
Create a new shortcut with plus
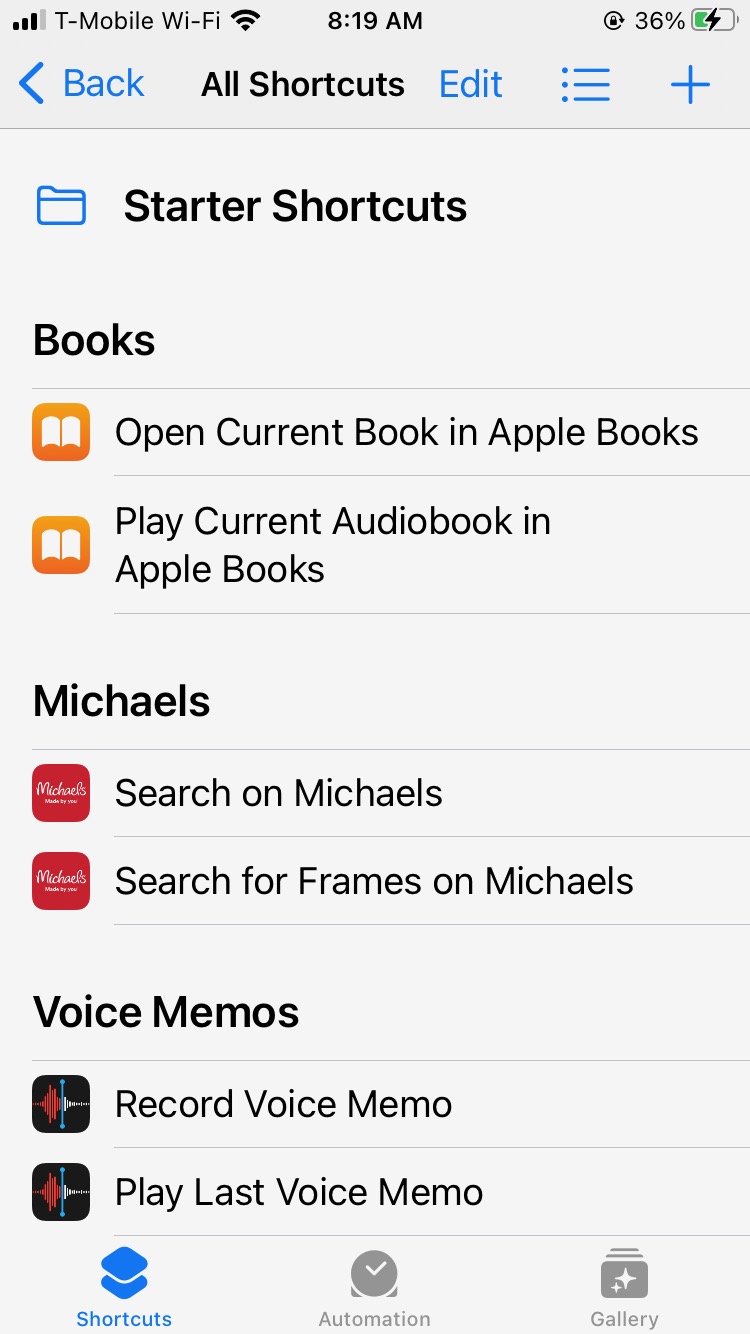(690, 85)
